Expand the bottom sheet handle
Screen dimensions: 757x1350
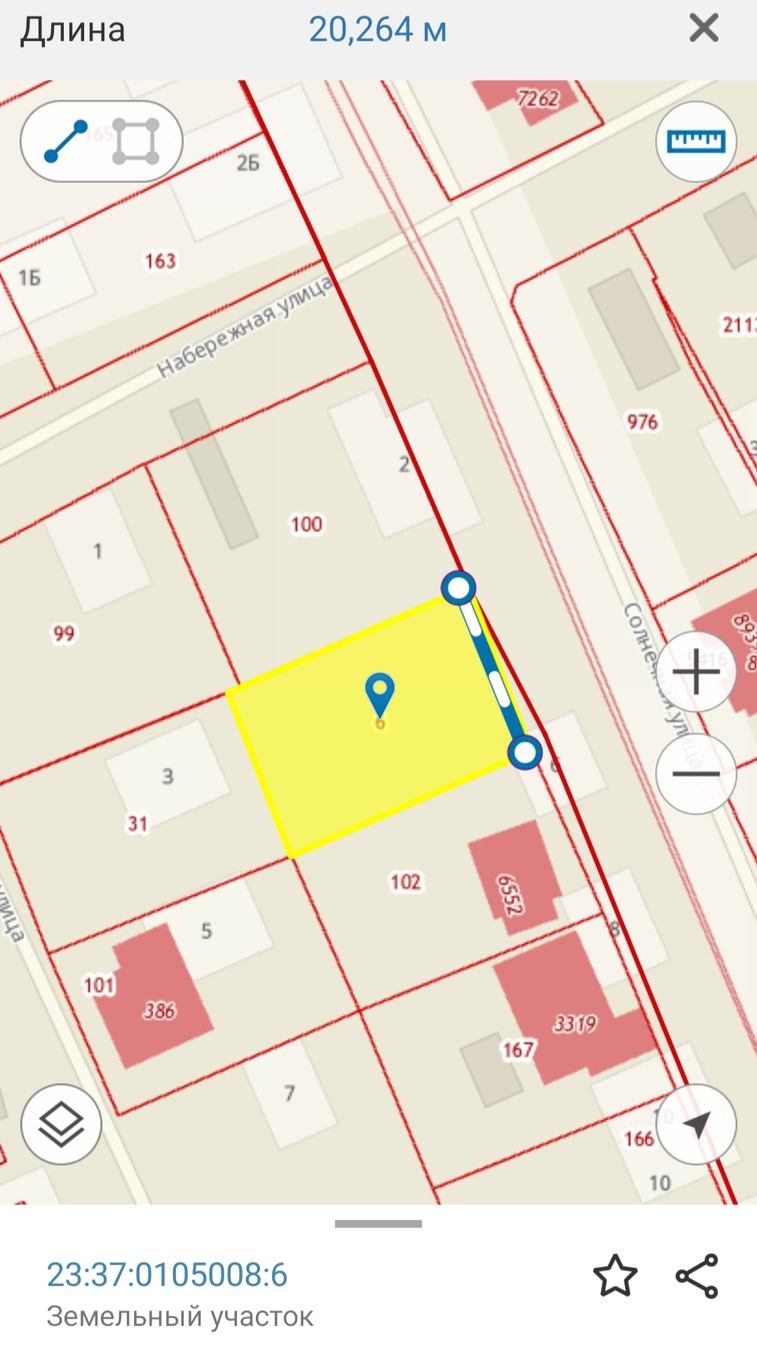click(x=378, y=1223)
